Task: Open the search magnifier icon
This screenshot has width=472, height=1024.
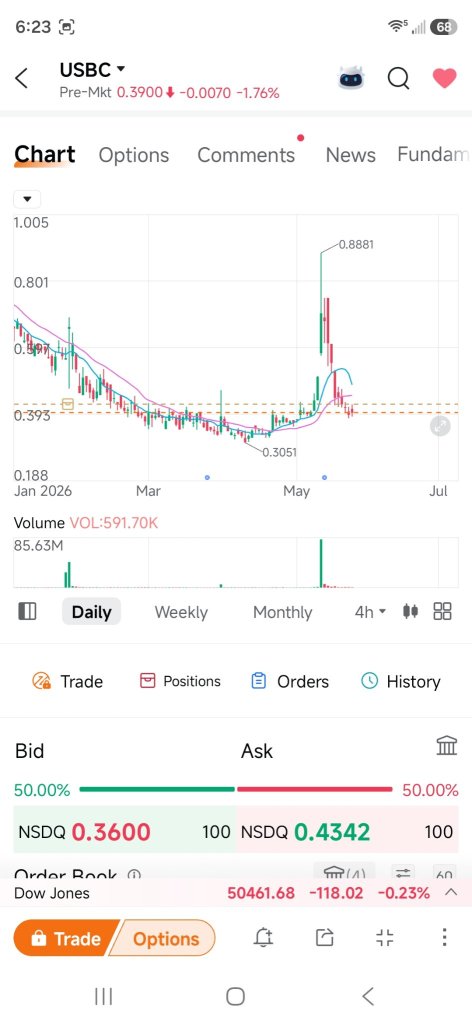Action: click(x=398, y=78)
